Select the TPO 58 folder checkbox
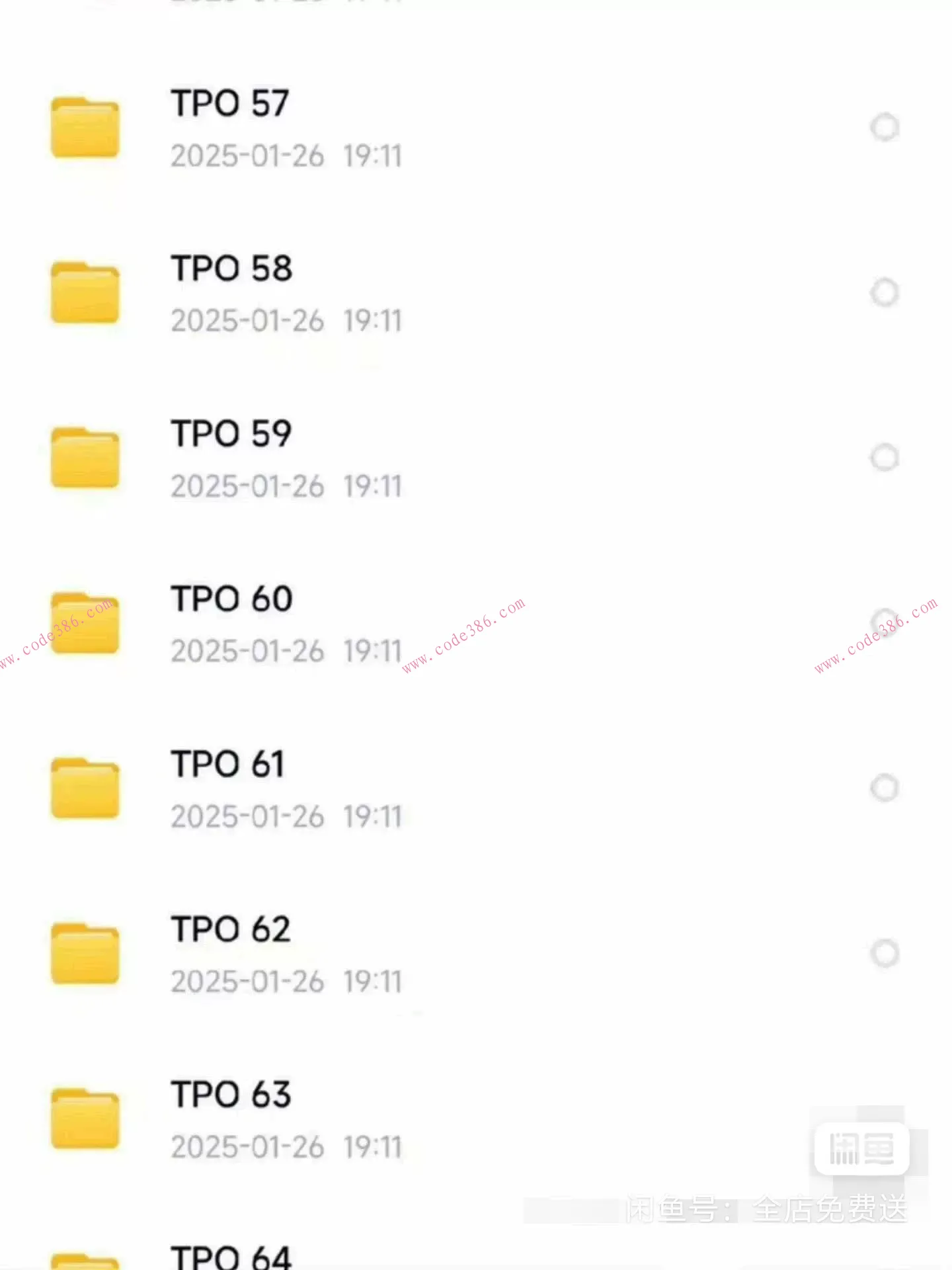This screenshot has height=1270, width=952. pyautogui.click(x=885, y=292)
